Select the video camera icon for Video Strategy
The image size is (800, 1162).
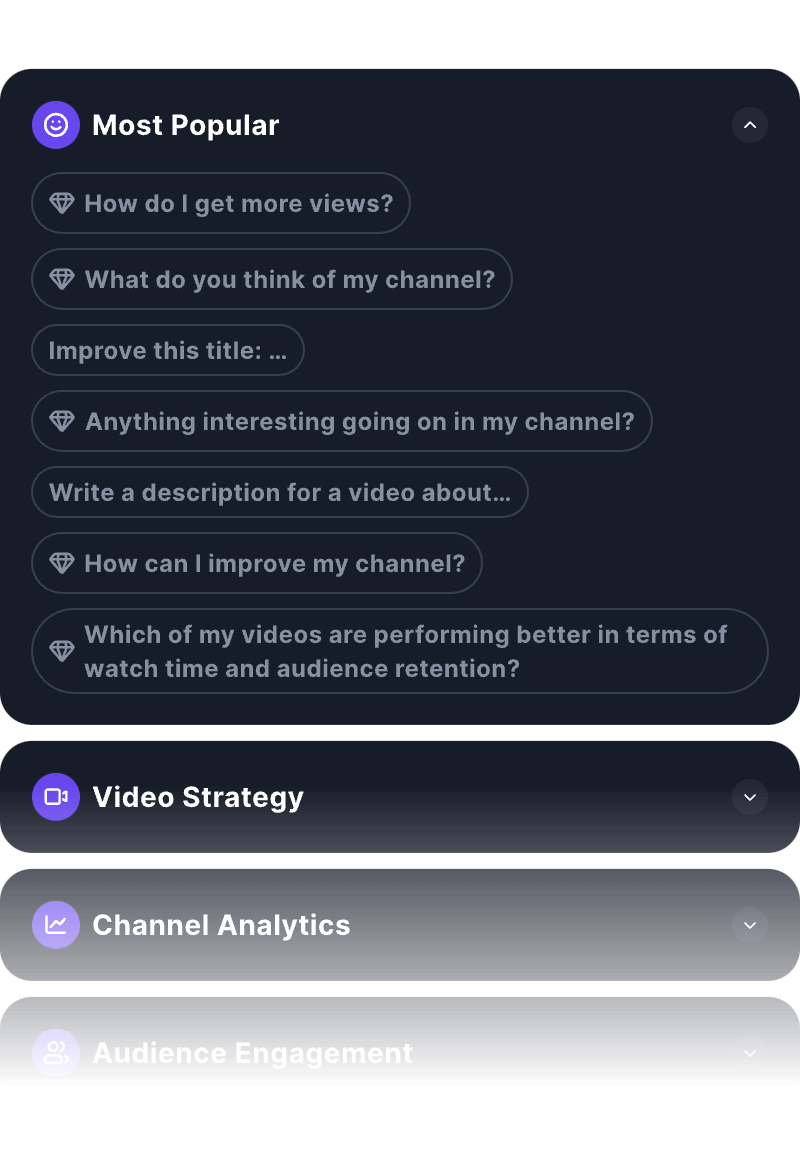[55, 797]
